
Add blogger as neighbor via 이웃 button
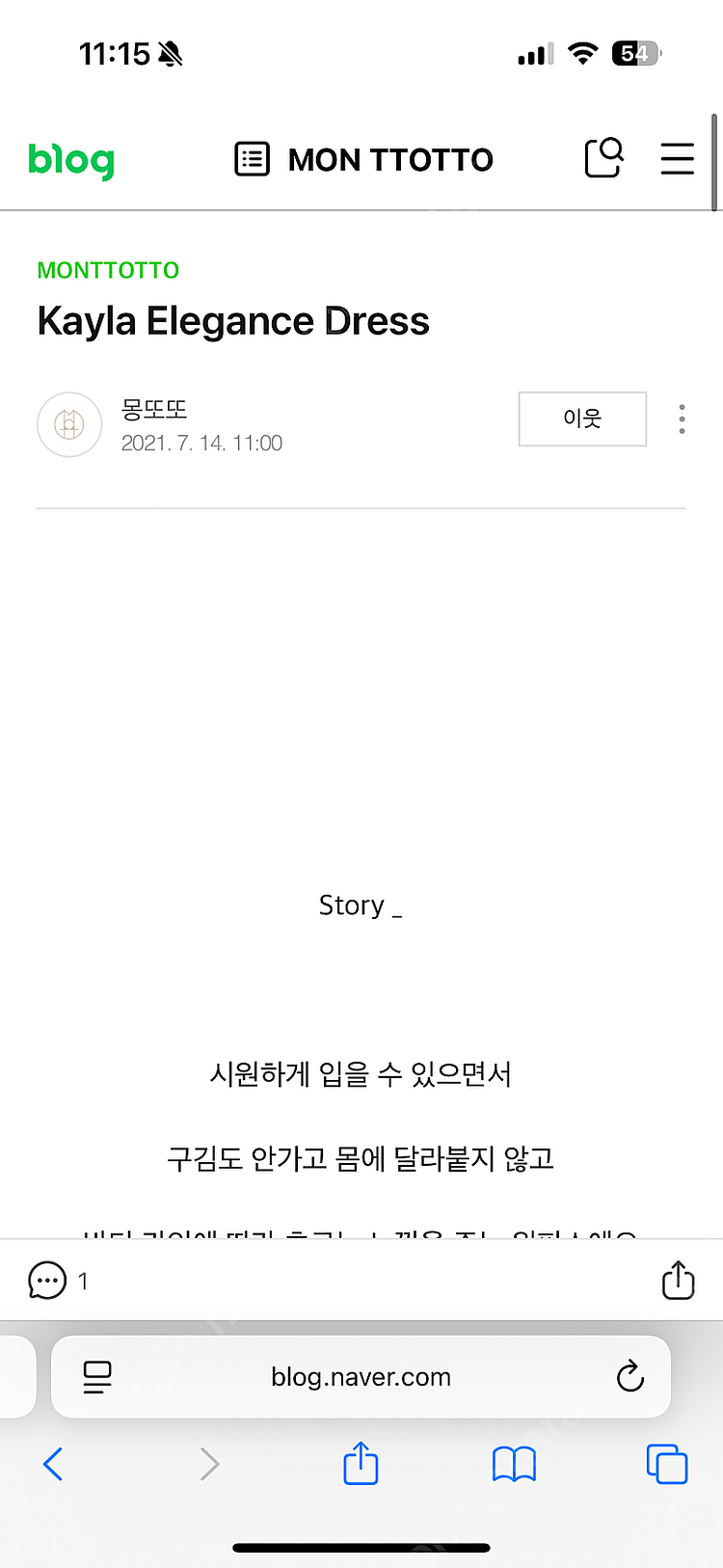point(582,419)
